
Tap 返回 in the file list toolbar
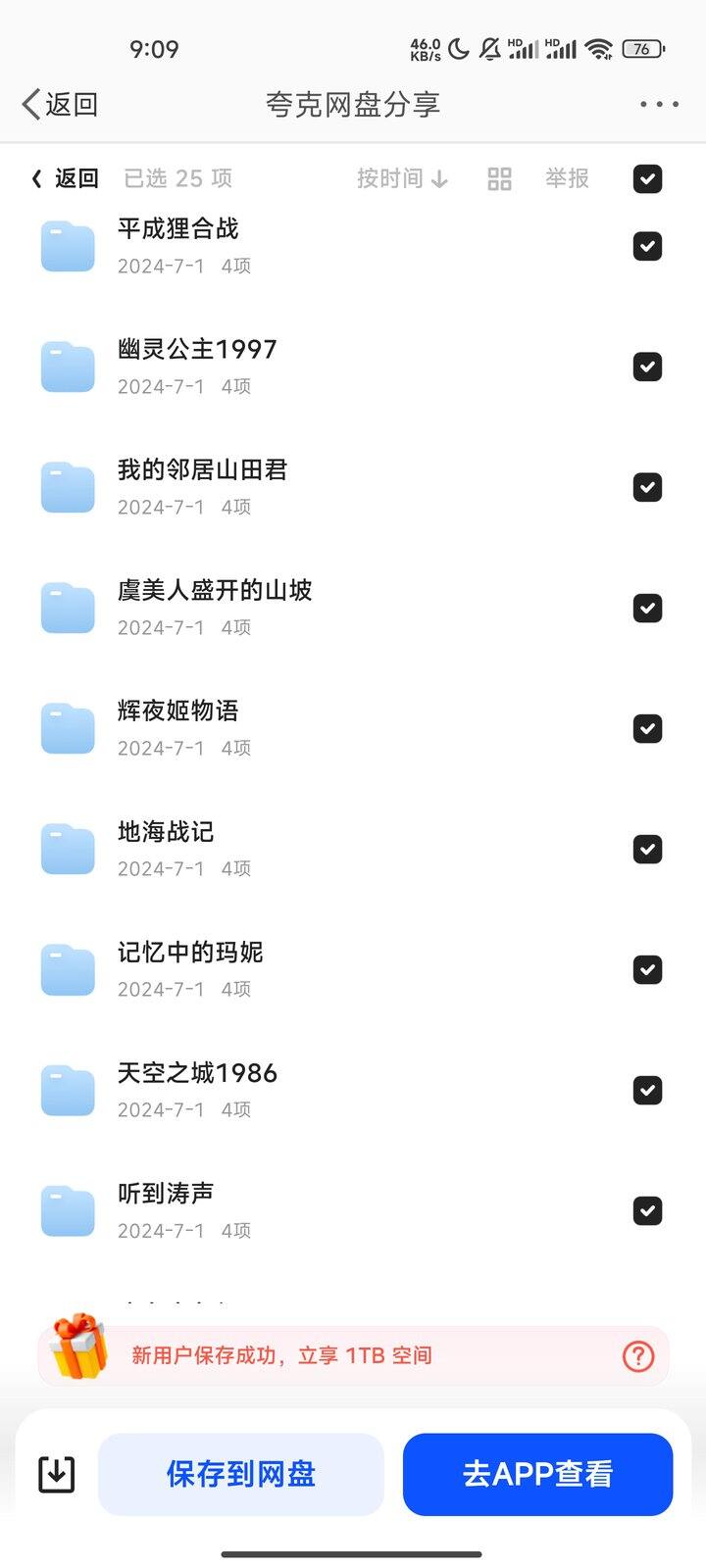click(x=65, y=178)
